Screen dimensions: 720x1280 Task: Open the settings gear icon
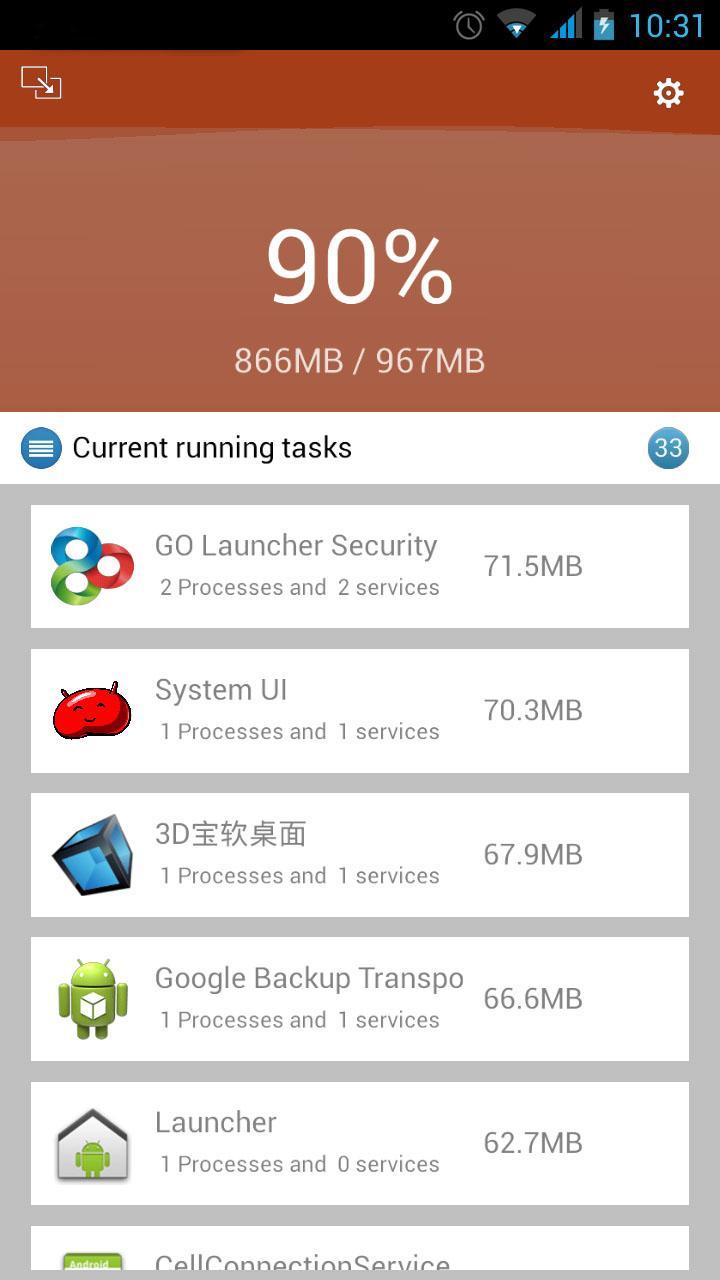click(x=668, y=92)
